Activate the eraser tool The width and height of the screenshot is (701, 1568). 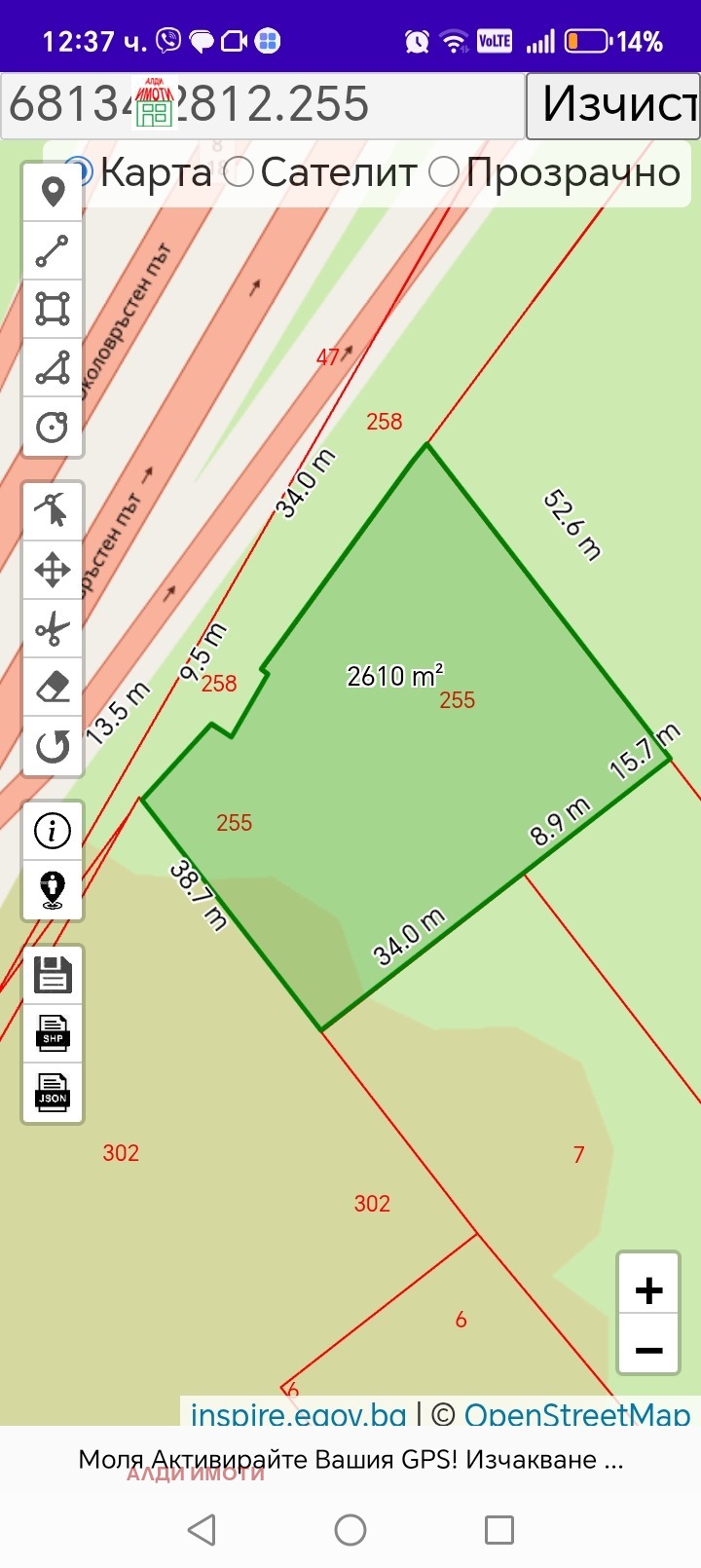pos(53,688)
